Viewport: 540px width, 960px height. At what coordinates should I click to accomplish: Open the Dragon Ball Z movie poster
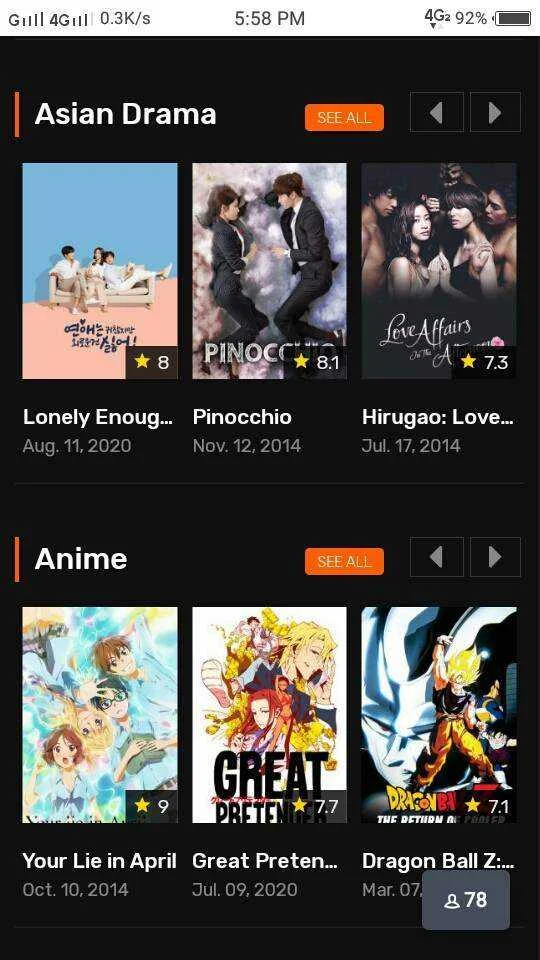point(439,714)
